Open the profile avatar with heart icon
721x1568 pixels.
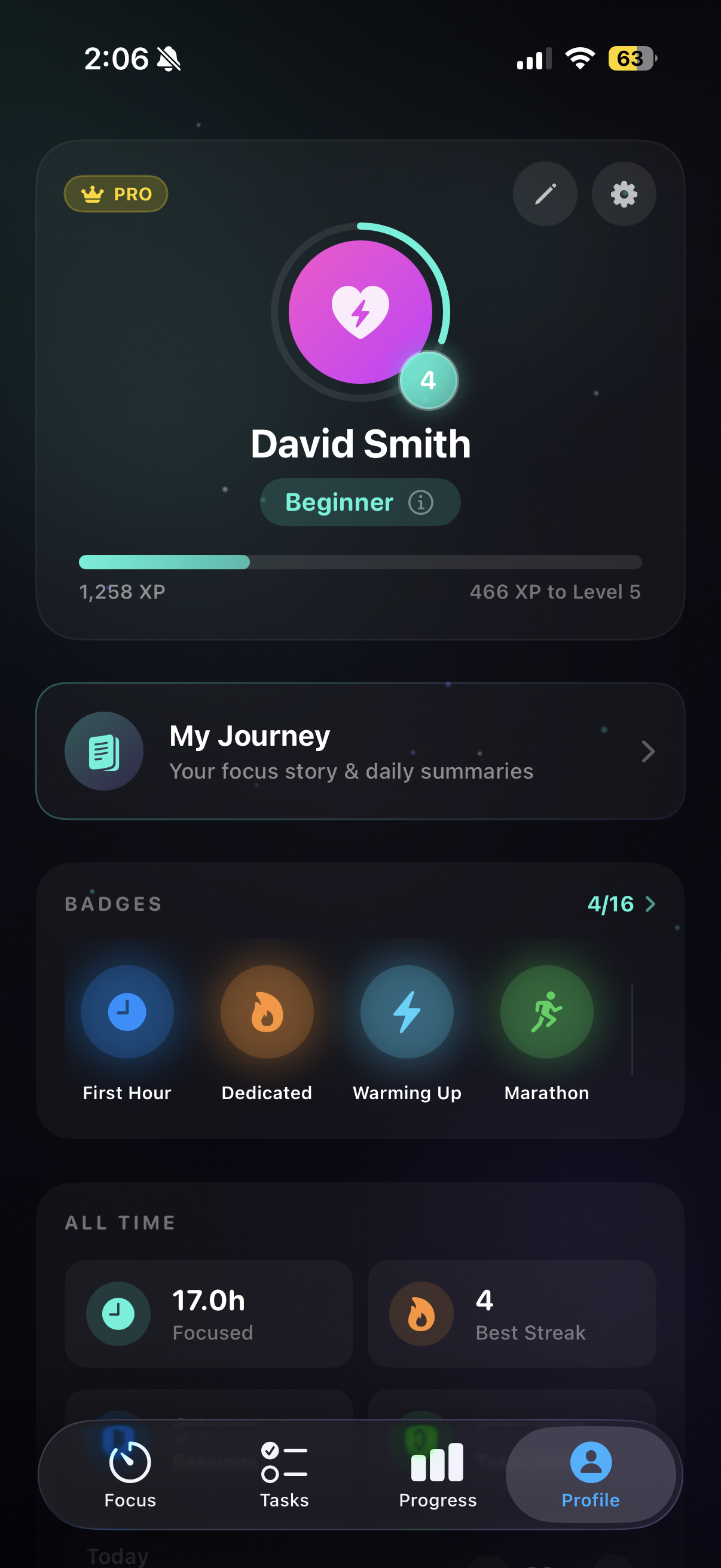pos(360,312)
